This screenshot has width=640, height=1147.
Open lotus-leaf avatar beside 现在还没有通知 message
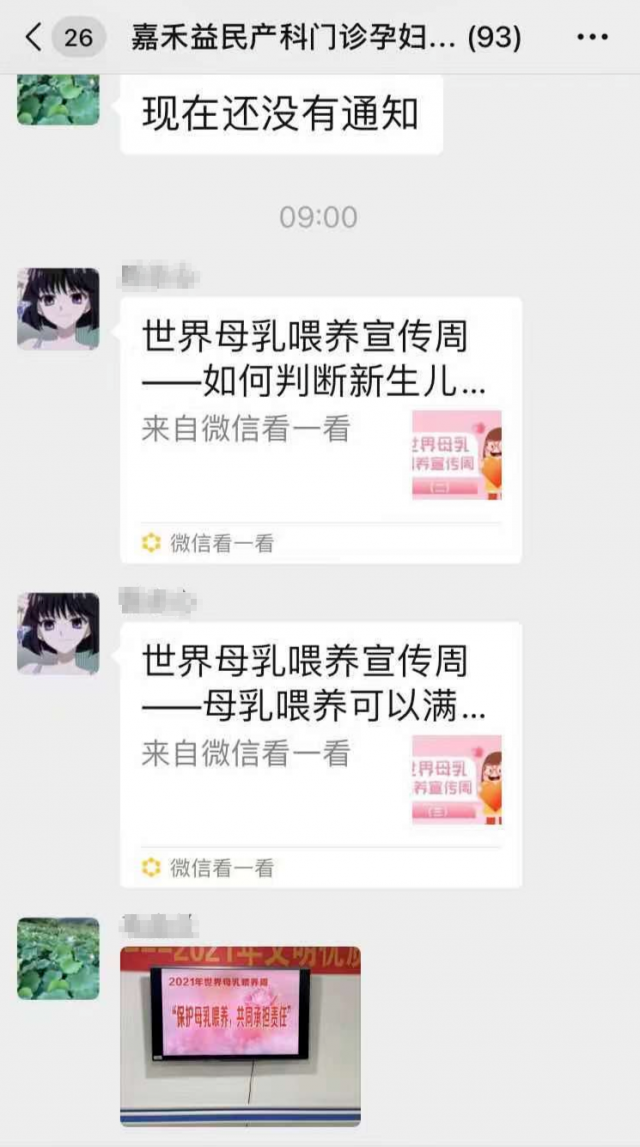coord(58,100)
